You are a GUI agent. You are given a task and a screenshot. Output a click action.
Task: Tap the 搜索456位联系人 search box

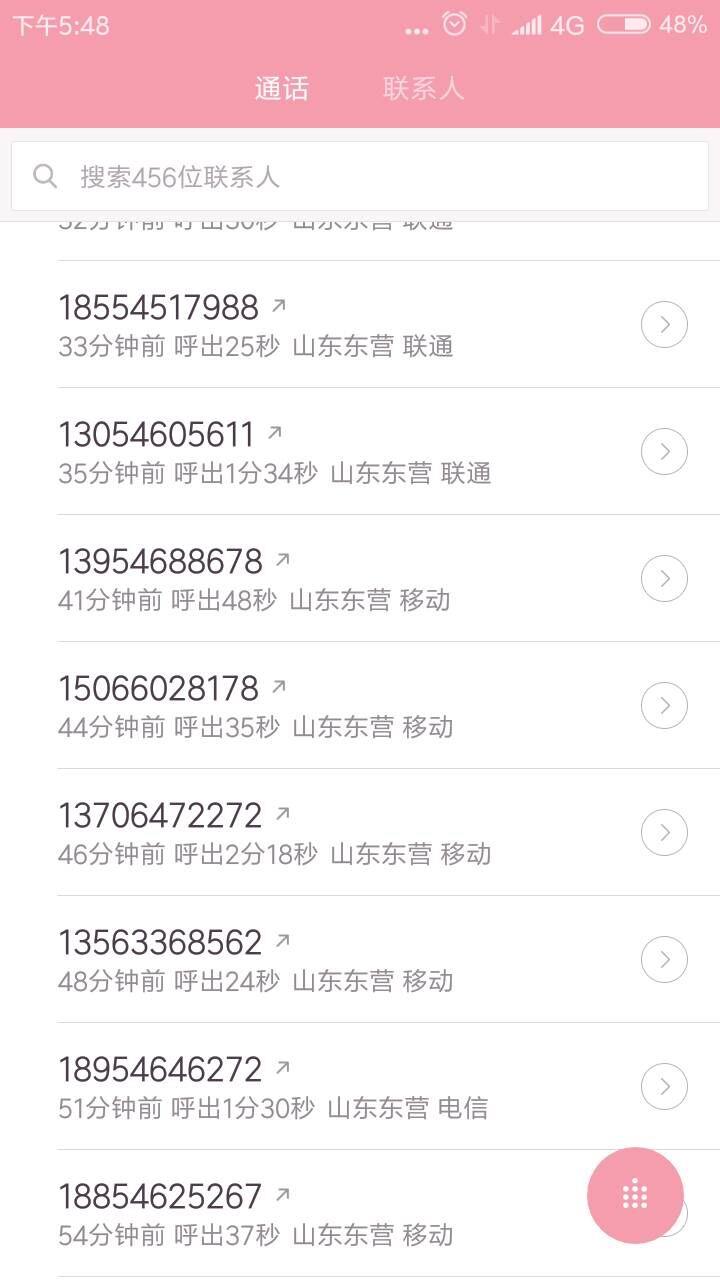(360, 176)
